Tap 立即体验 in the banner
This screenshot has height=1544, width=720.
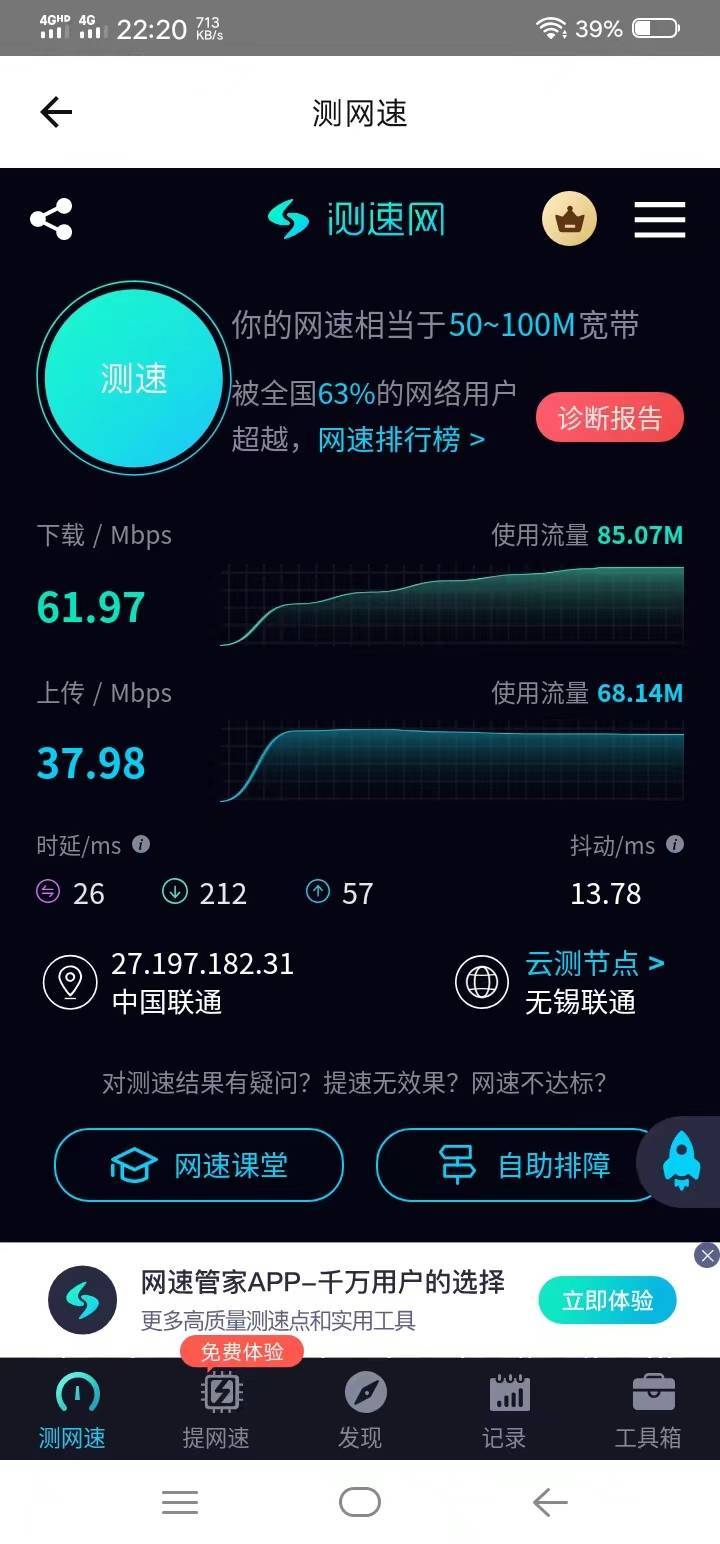pyautogui.click(x=608, y=1300)
